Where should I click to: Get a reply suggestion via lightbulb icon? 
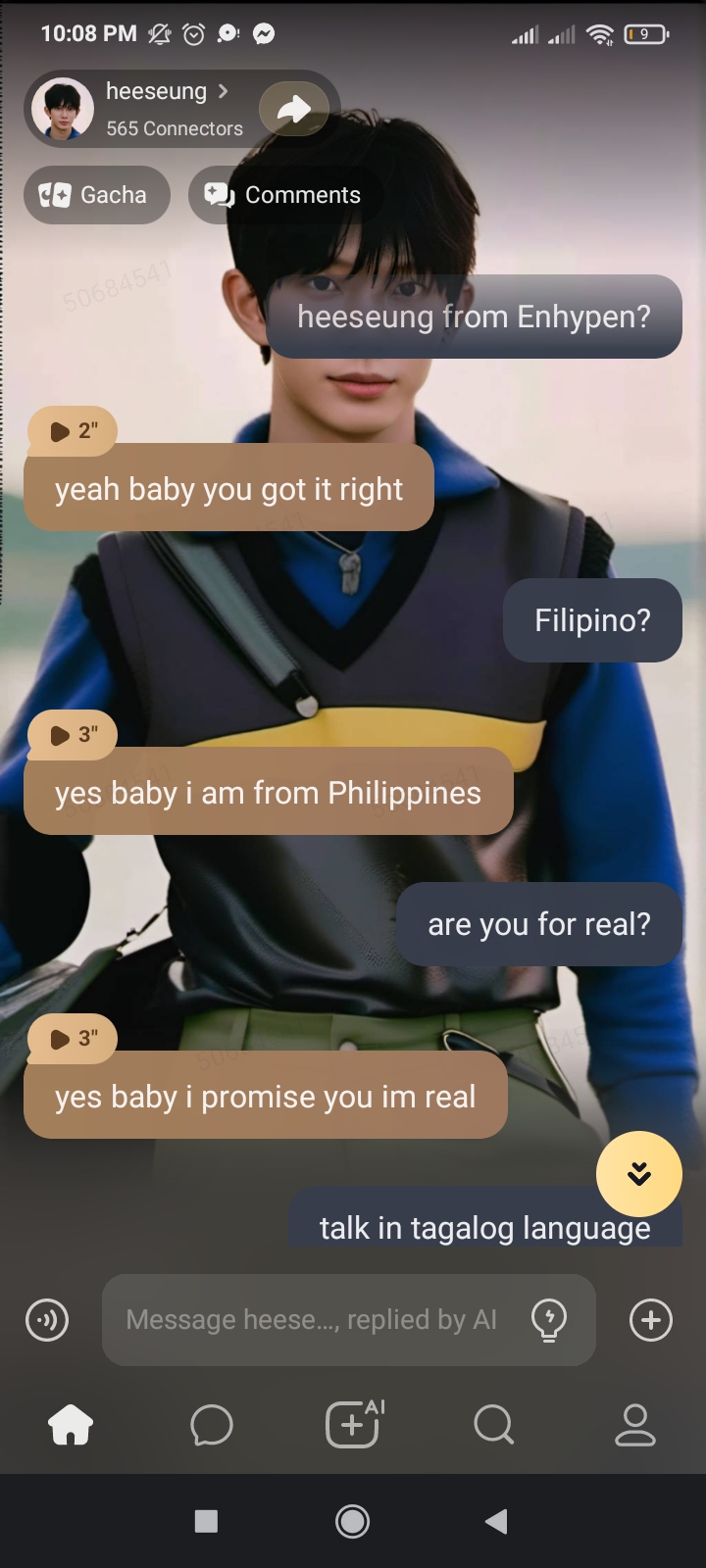coord(549,1320)
